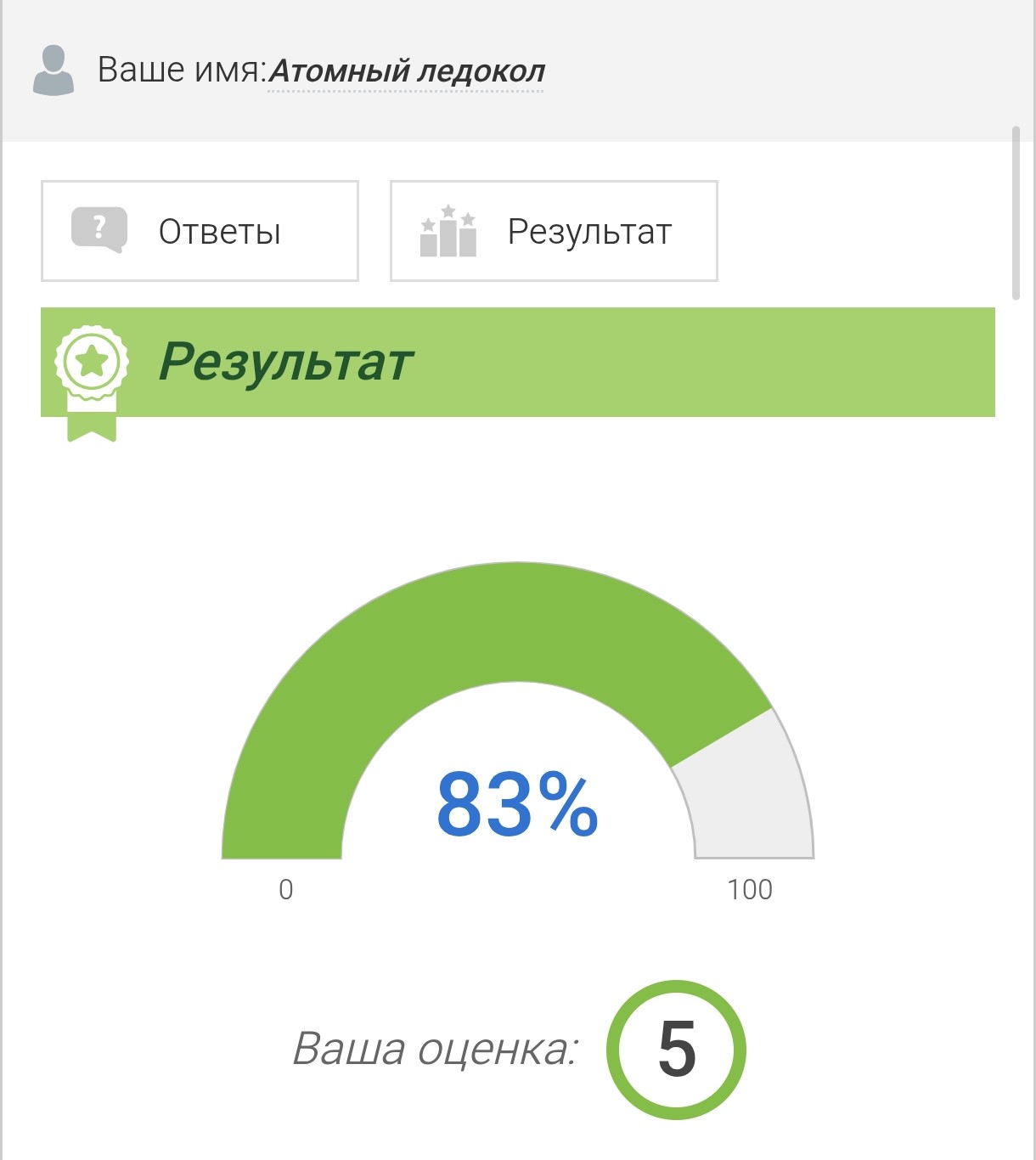
Task: Edit the name Атомный ледокол
Action: [407, 71]
